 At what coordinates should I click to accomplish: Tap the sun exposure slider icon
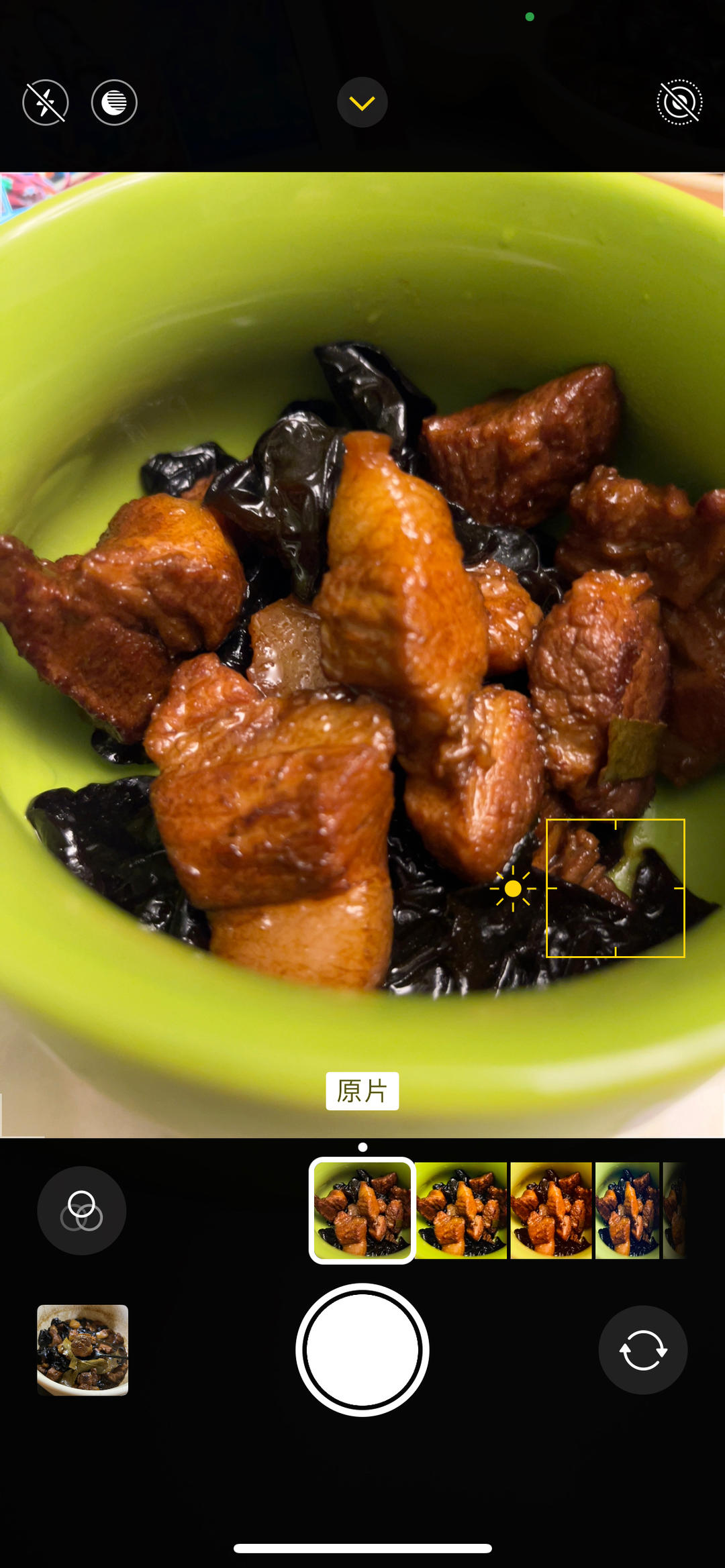(x=513, y=888)
